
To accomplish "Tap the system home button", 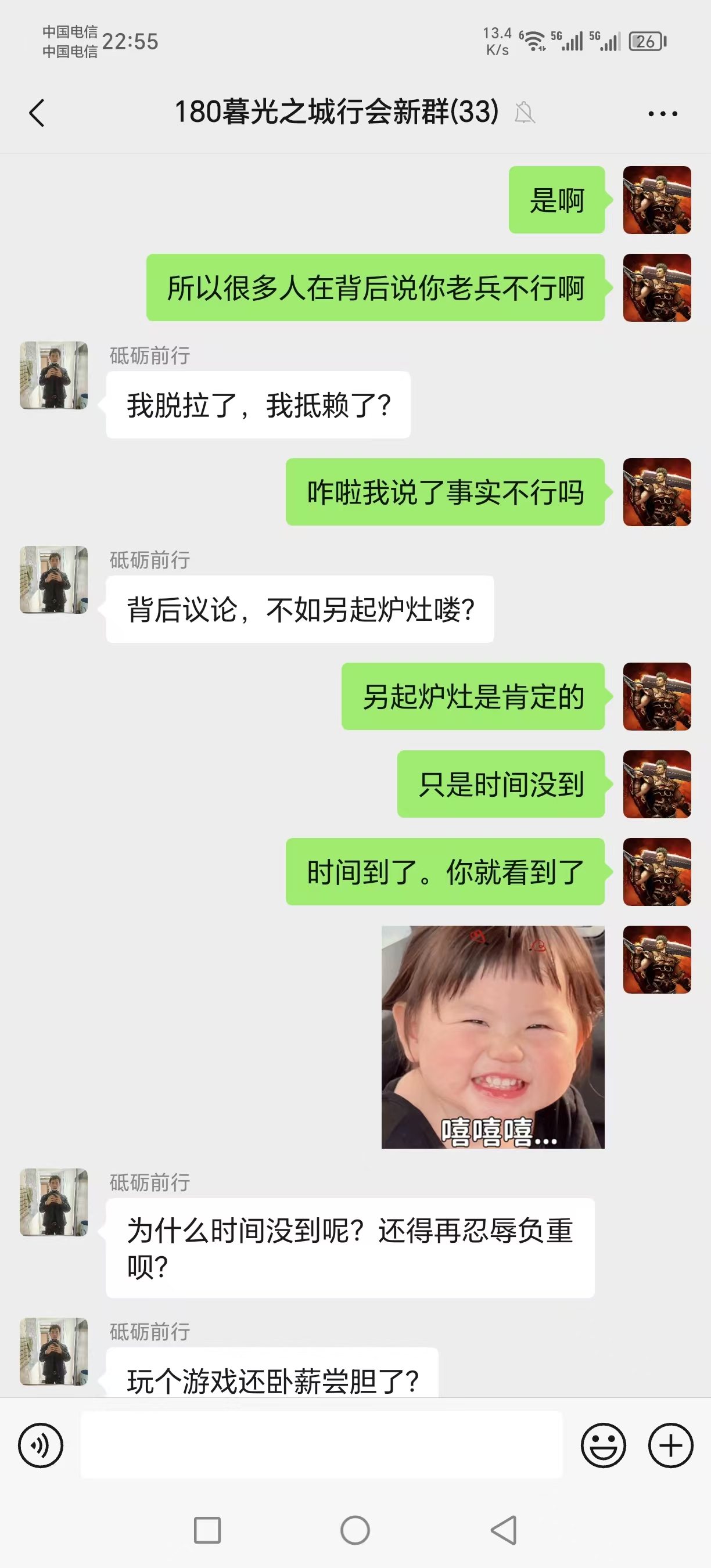I will [x=355, y=1530].
